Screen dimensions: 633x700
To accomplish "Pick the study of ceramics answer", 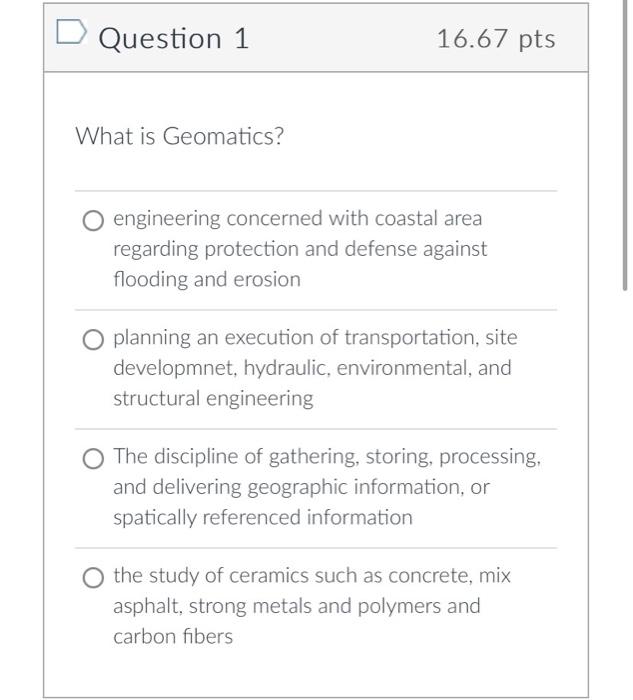I will coord(94,577).
